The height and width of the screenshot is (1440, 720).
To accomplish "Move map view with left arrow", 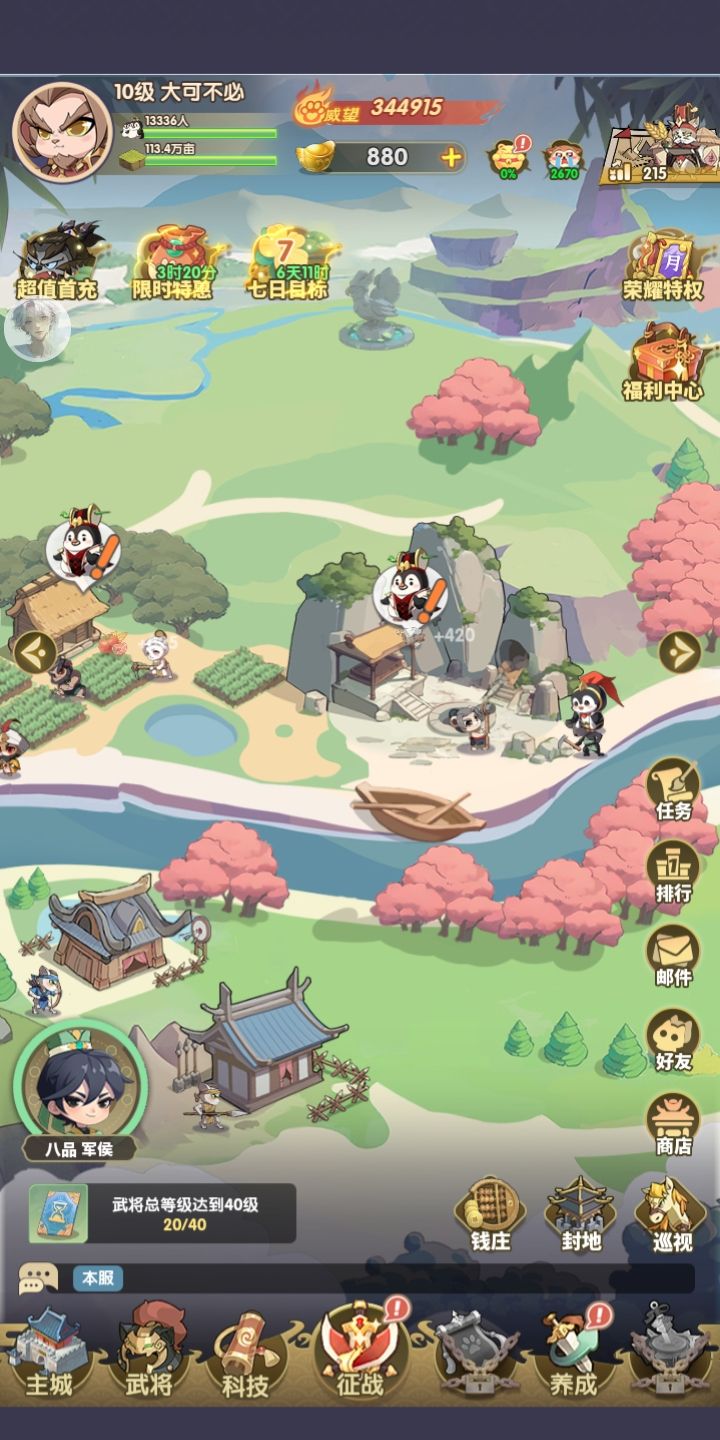I will click(x=35, y=652).
